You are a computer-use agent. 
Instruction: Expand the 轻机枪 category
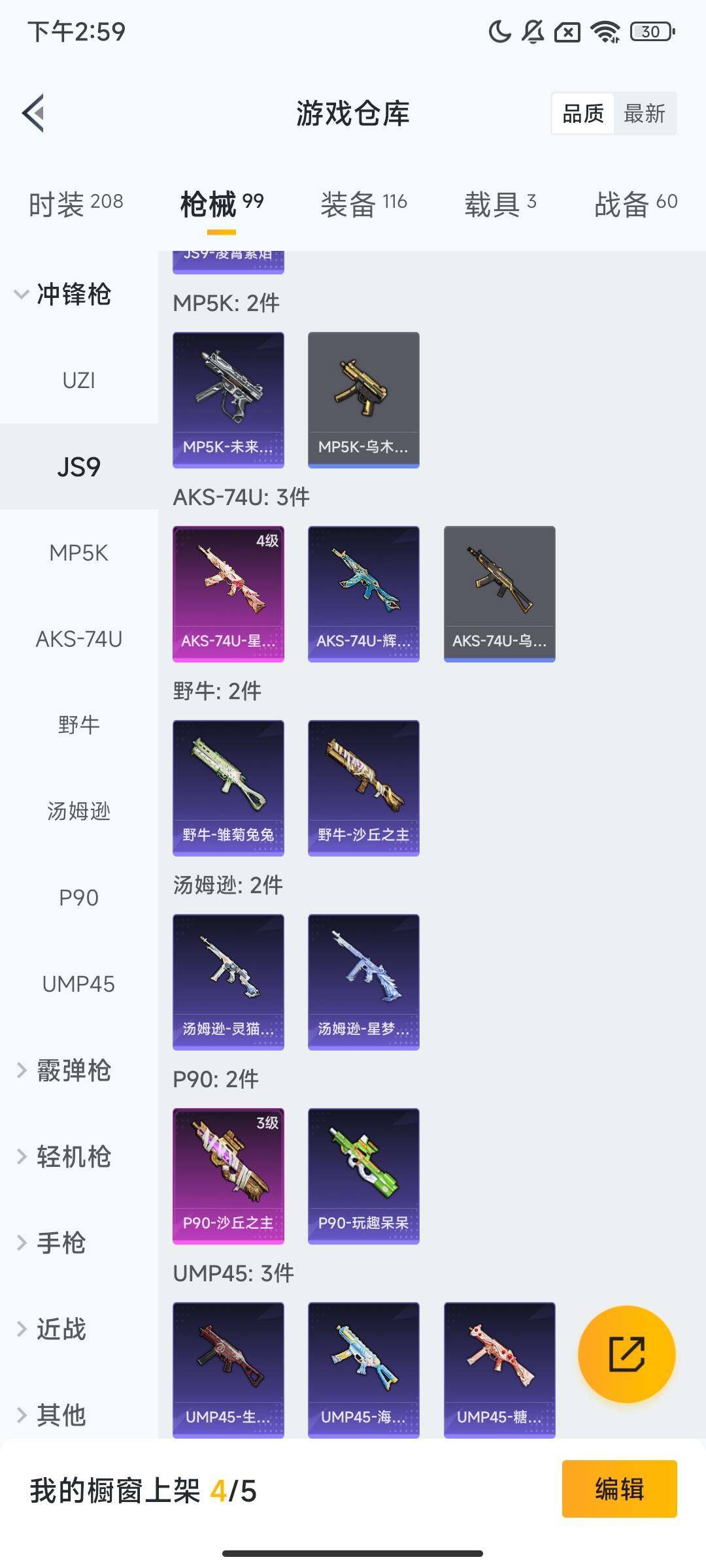(63, 1156)
